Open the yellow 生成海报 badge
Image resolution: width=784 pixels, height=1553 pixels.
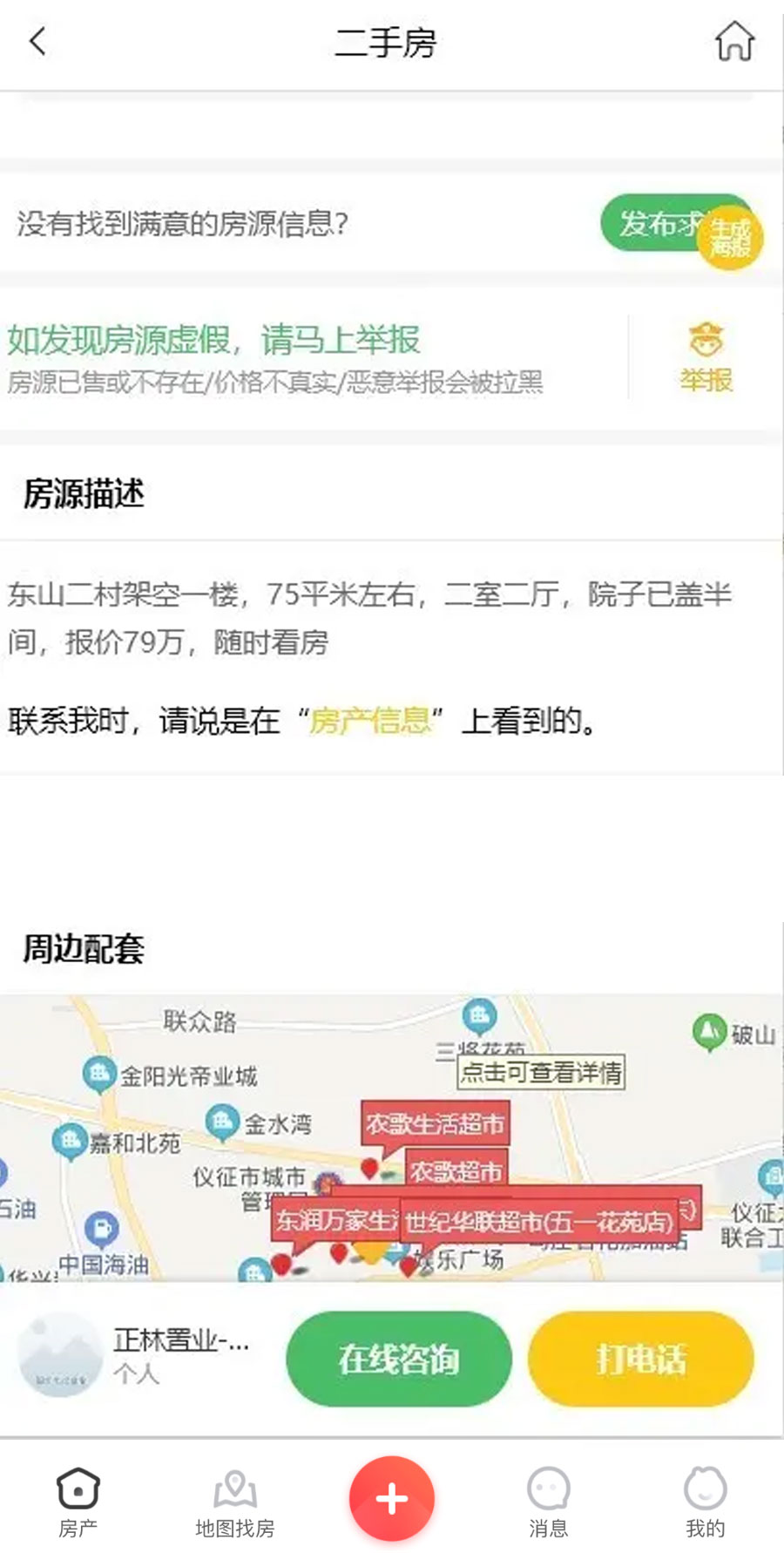click(x=730, y=238)
